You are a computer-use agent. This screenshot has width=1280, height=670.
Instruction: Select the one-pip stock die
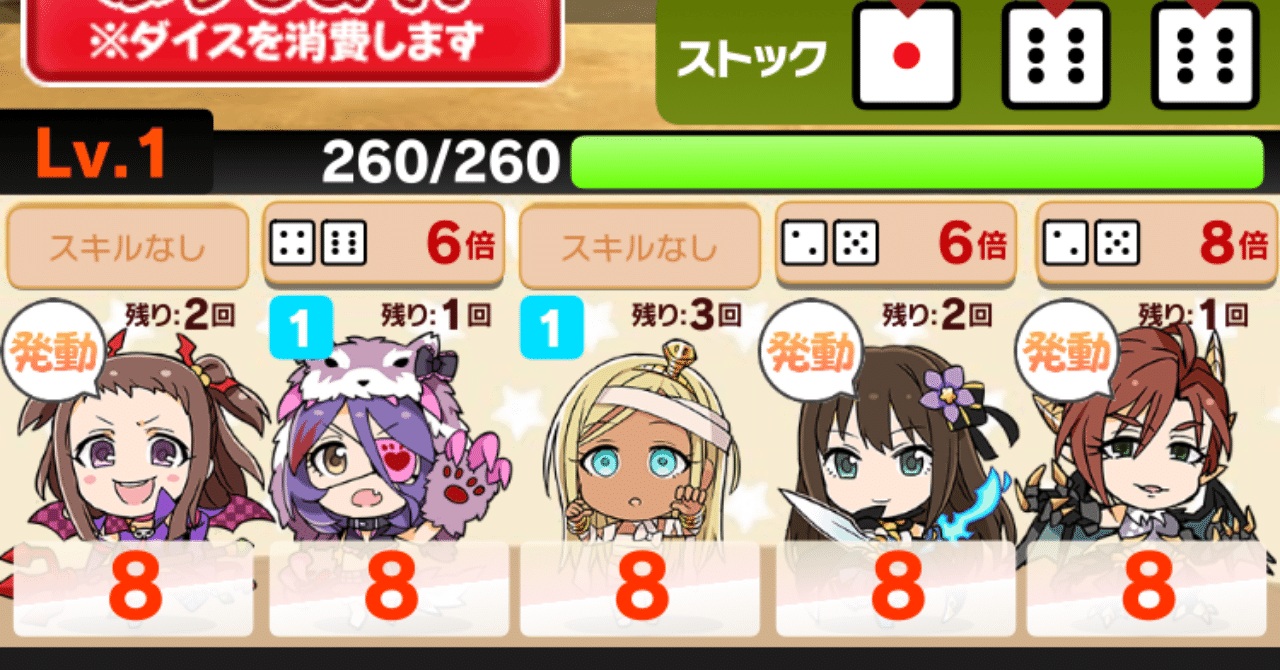[906, 56]
